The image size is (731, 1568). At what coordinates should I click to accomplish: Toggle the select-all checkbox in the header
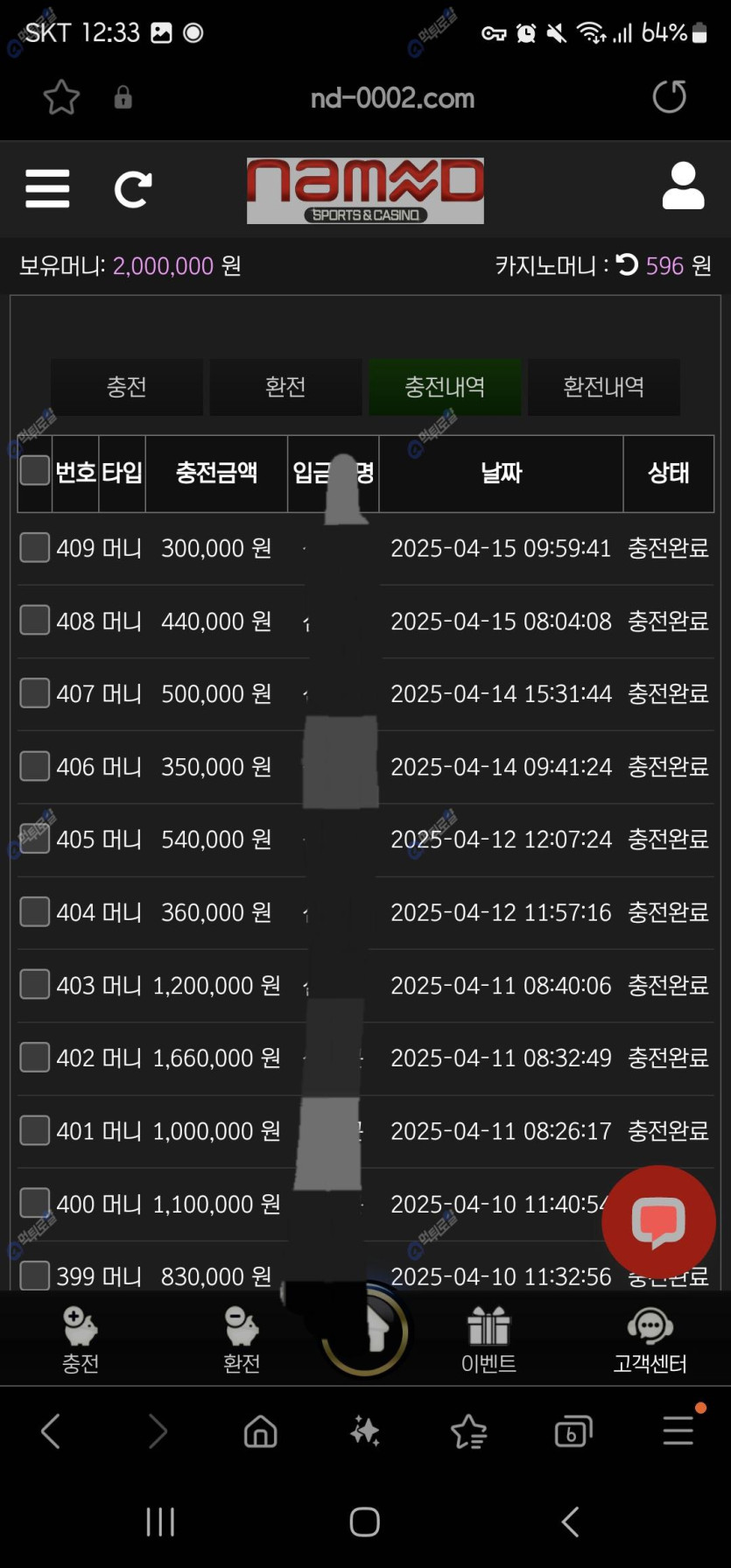click(35, 470)
